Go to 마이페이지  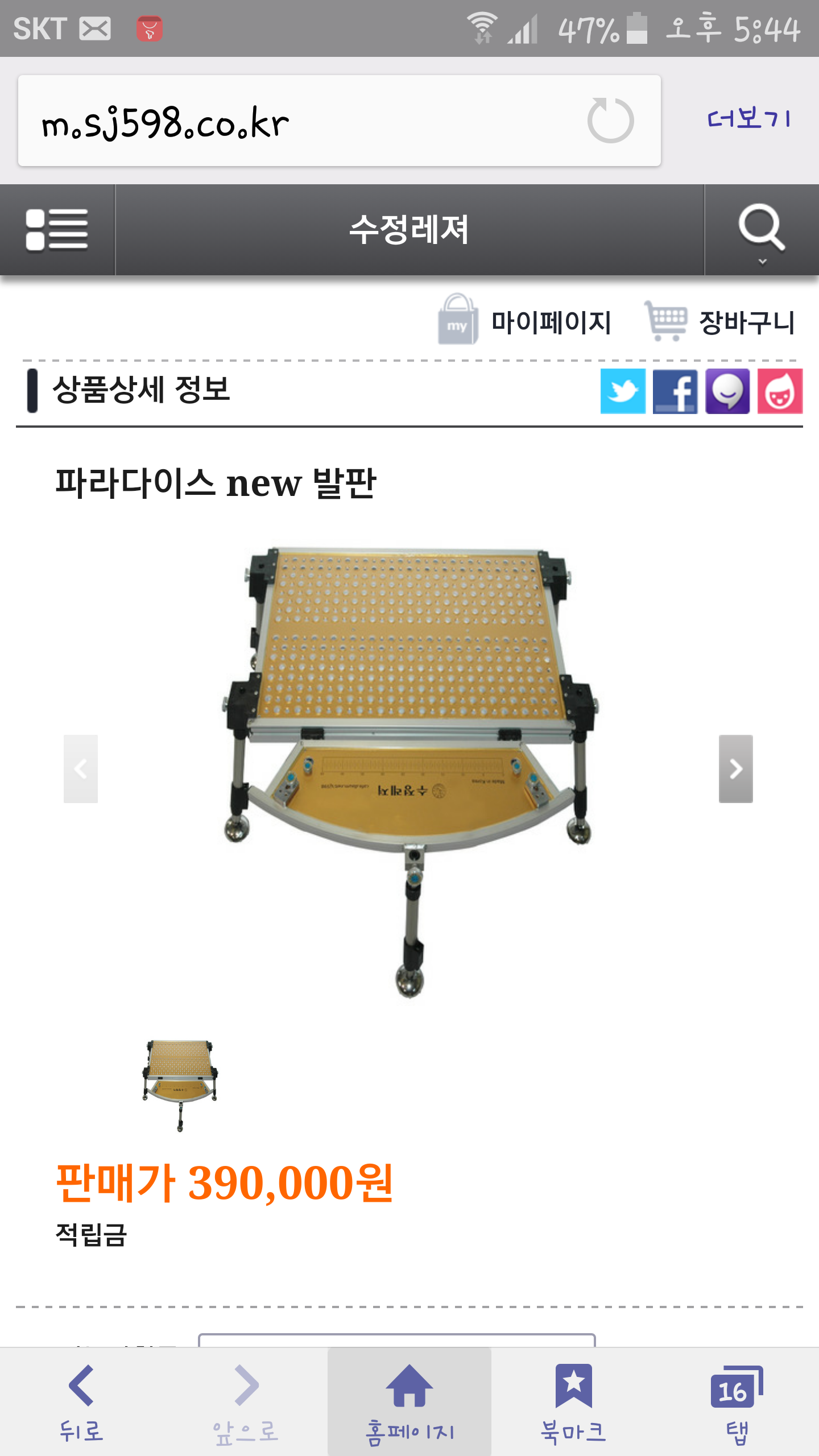tap(525, 321)
